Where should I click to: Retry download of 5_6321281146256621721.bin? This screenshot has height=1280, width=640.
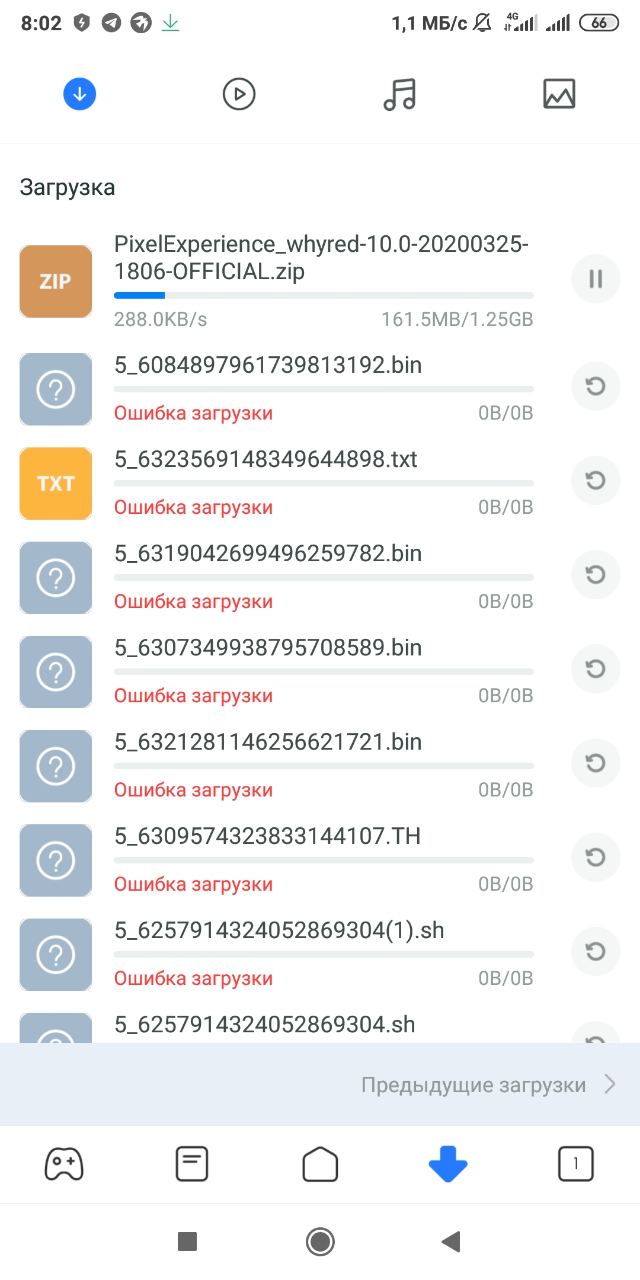pos(595,763)
